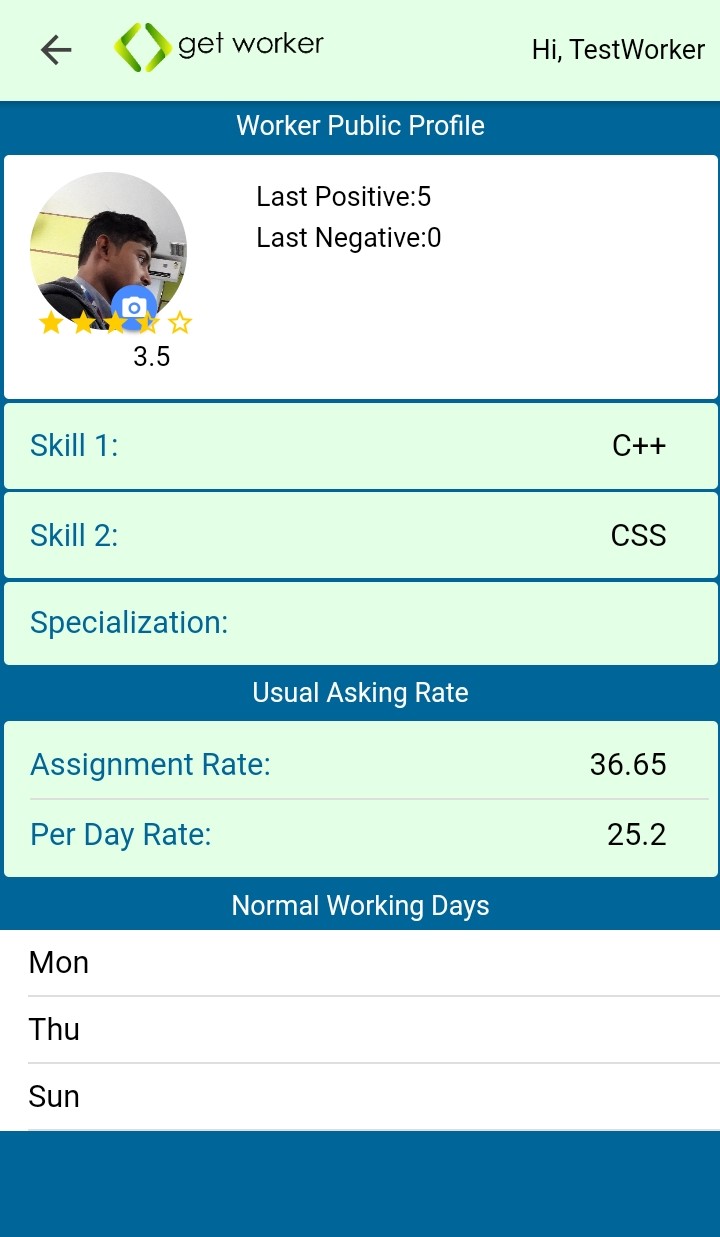
Task: Open the Skill 2 row showing CSS
Action: (360, 535)
